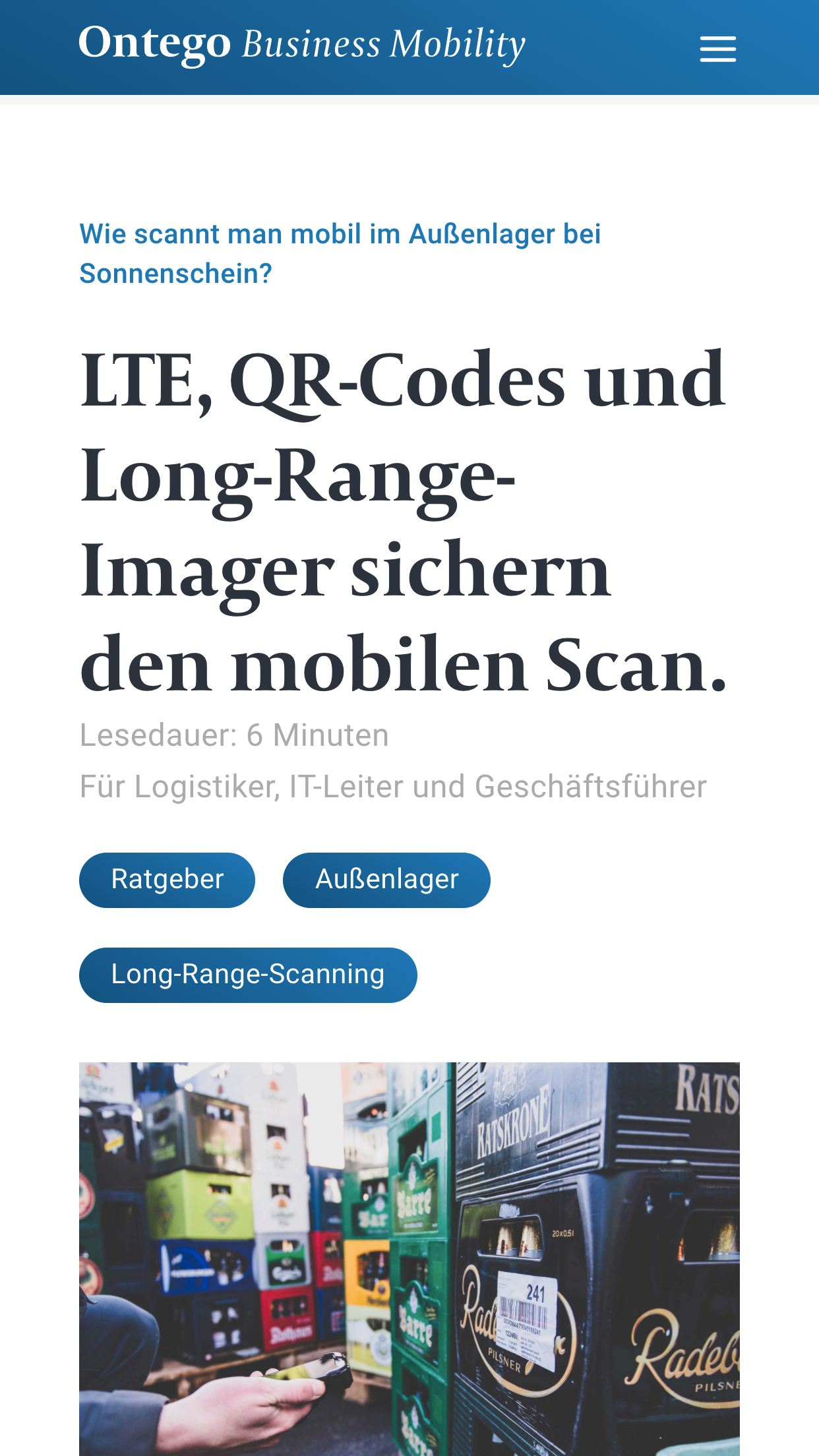Open the Außenlager tag
This screenshot has width=819, height=1456.
click(x=386, y=880)
